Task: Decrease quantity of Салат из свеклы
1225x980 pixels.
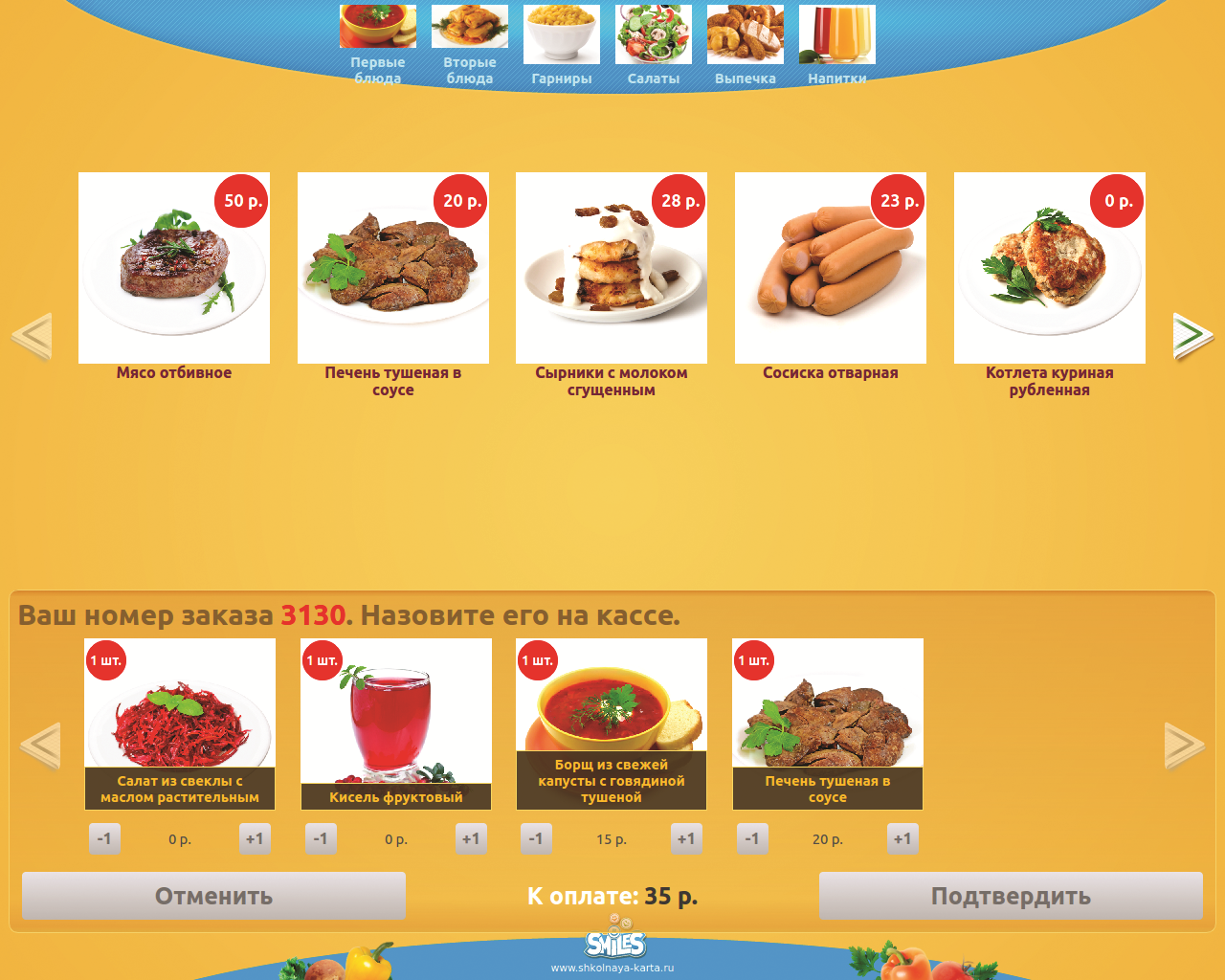Action: pyautogui.click(x=104, y=839)
